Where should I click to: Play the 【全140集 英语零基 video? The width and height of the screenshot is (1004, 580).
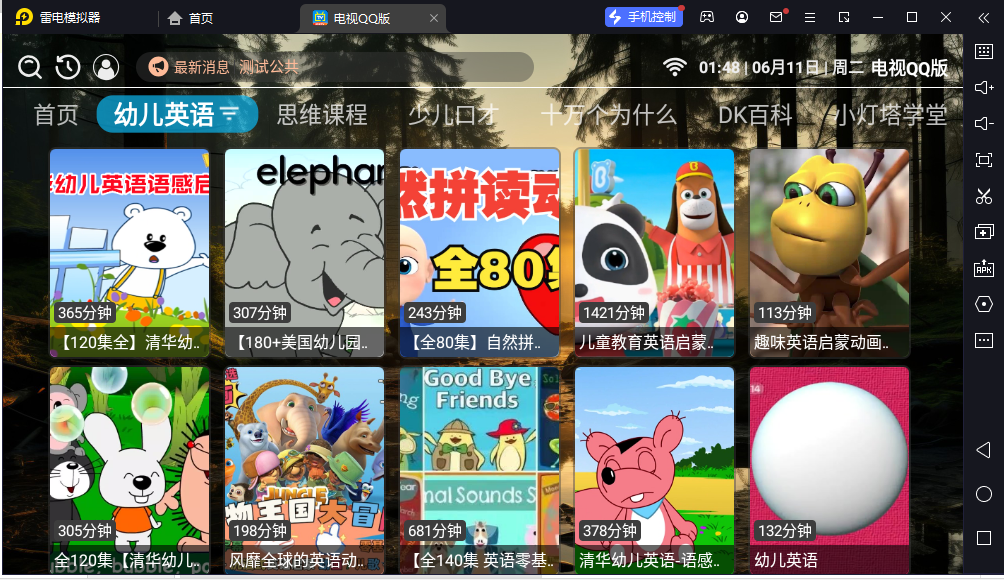(x=479, y=470)
